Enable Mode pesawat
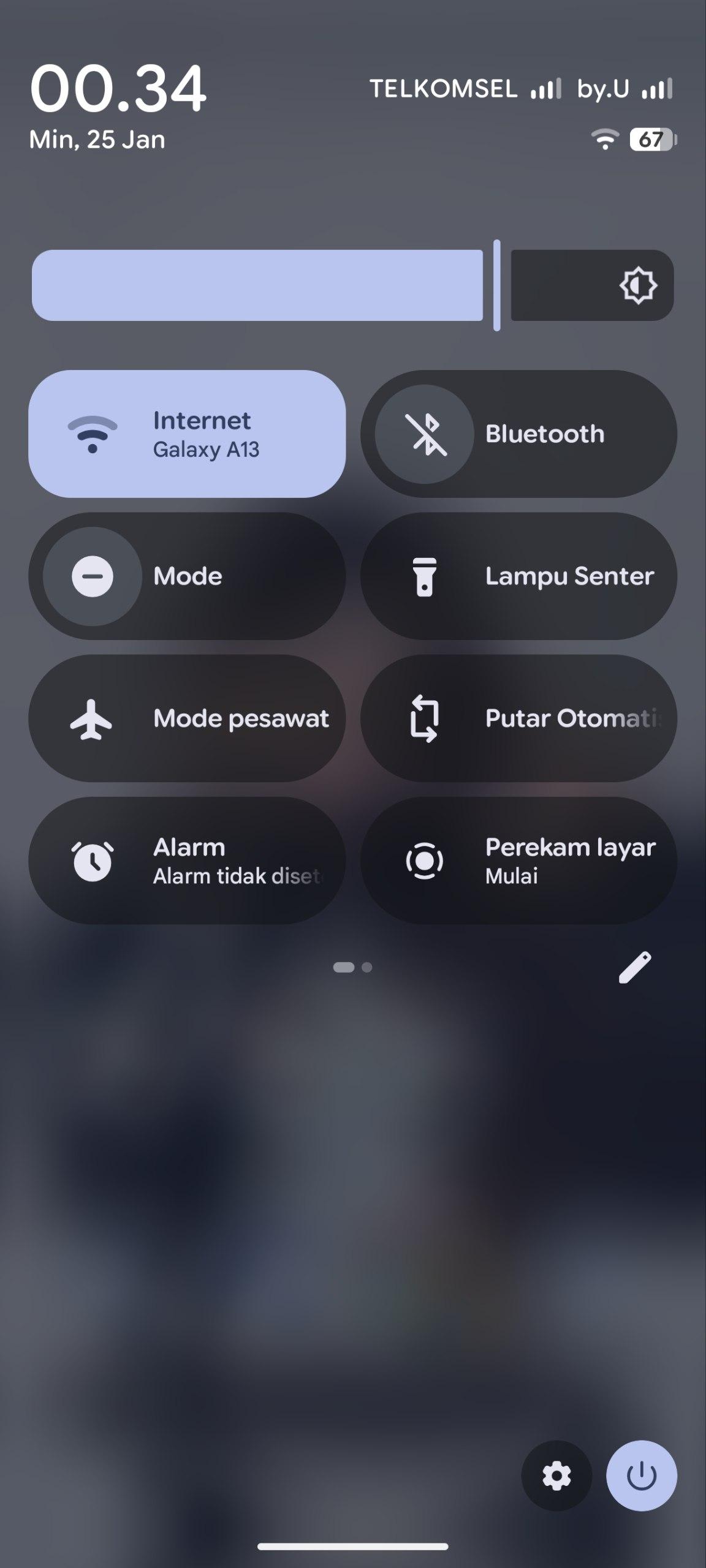This screenshot has width=706, height=1568. click(x=187, y=718)
